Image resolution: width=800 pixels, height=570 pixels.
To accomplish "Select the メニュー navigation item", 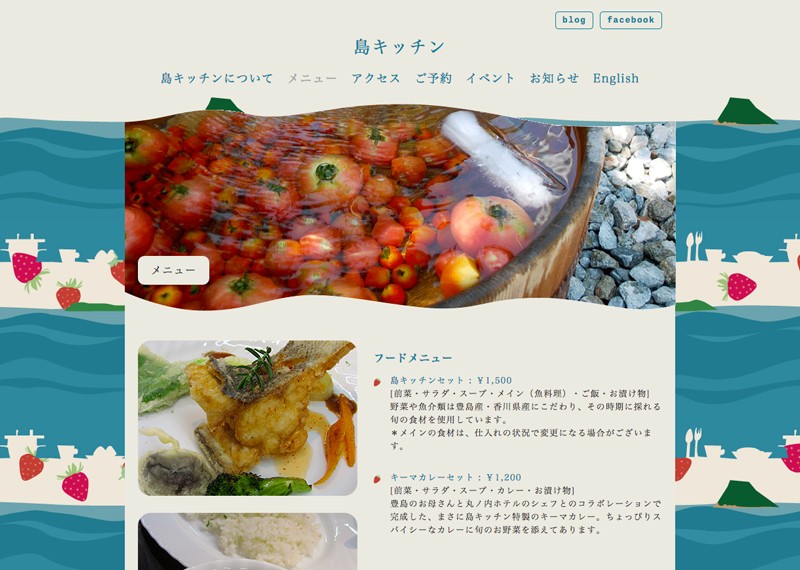I will [312, 78].
